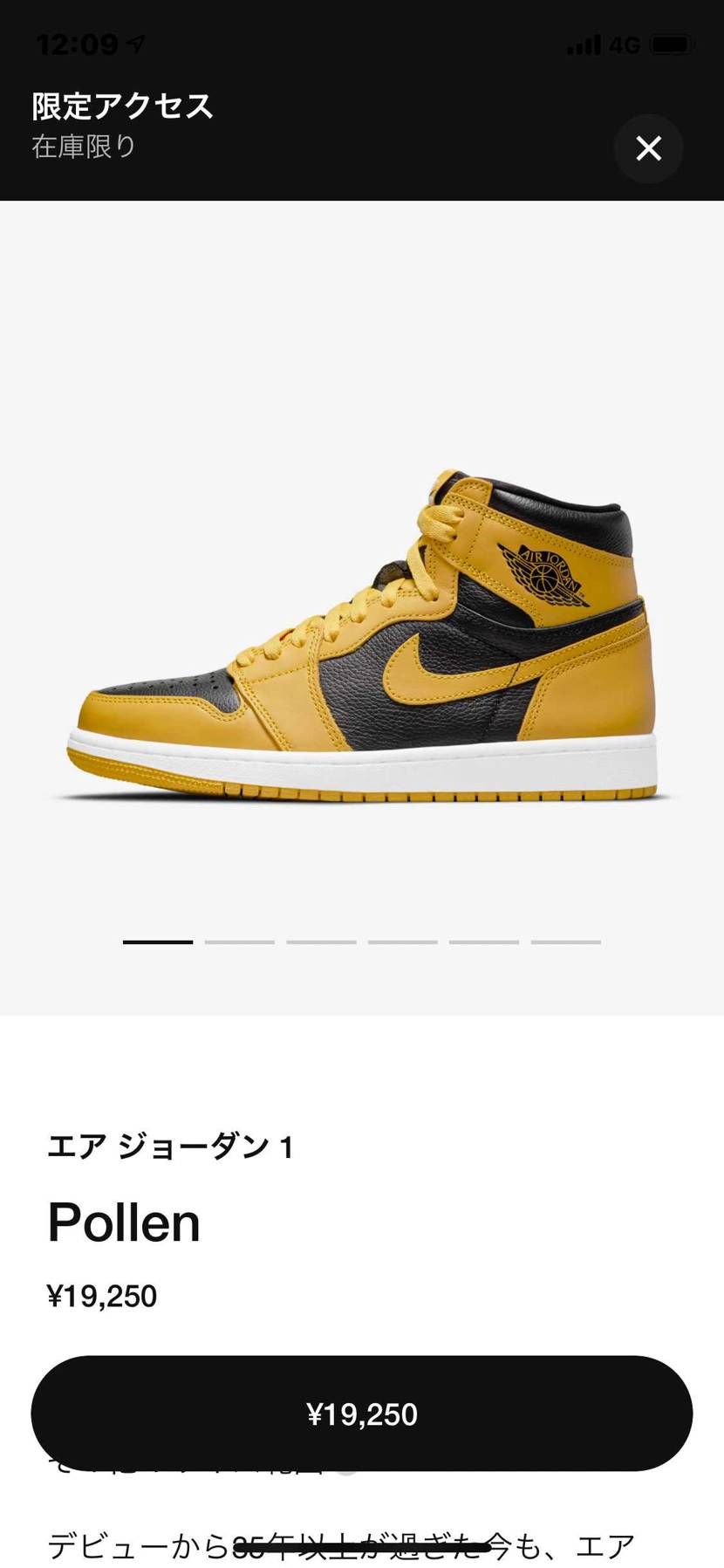Screen dimensions: 724x1568
Task: Tap the ¥19,250 purchase button
Action: 362,1414
